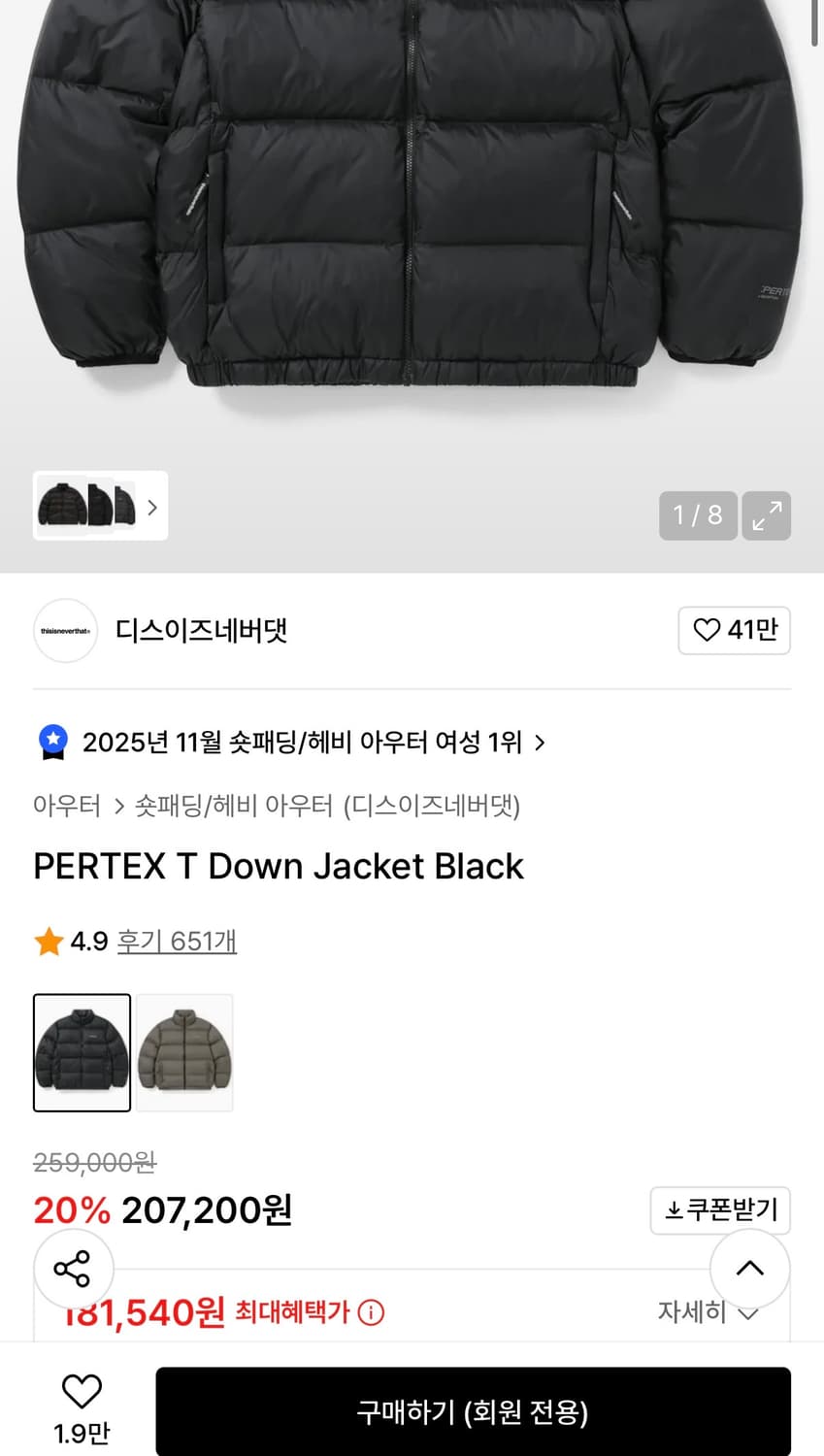Toggle the 41만 brand like button
The width and height of the screenshot is (824, 1456).
pyautogui.click(x=734, y=630)
